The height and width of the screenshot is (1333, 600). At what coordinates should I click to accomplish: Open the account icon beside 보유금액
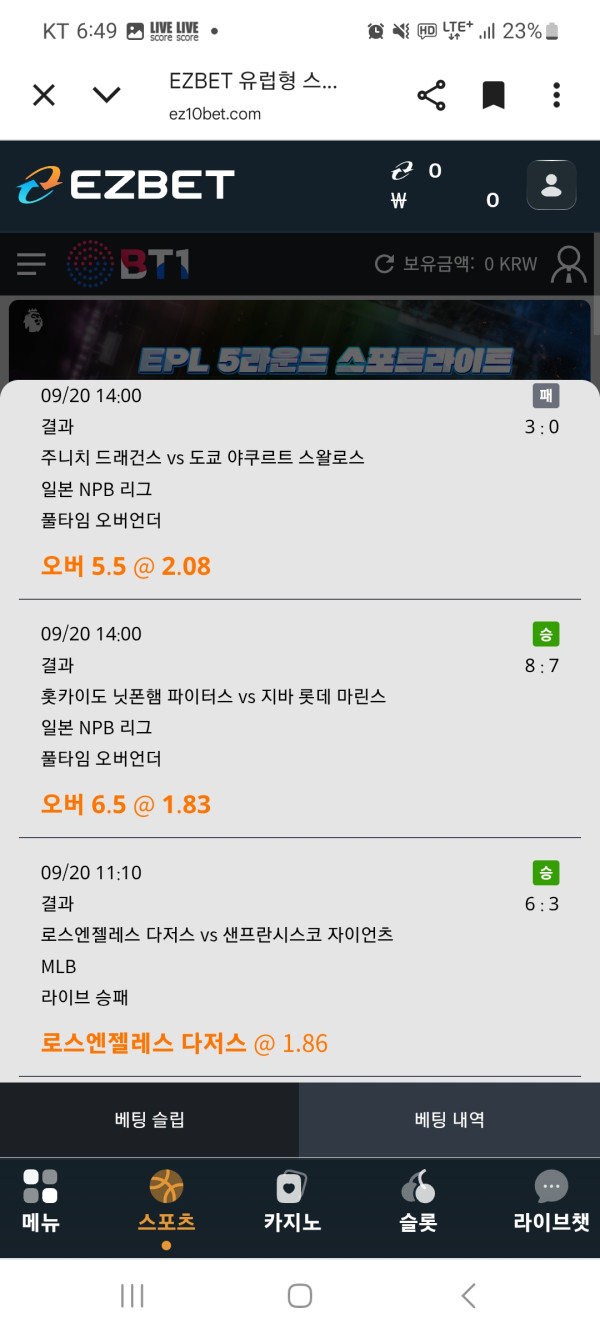pyautogui.click(x=569, y=264)
